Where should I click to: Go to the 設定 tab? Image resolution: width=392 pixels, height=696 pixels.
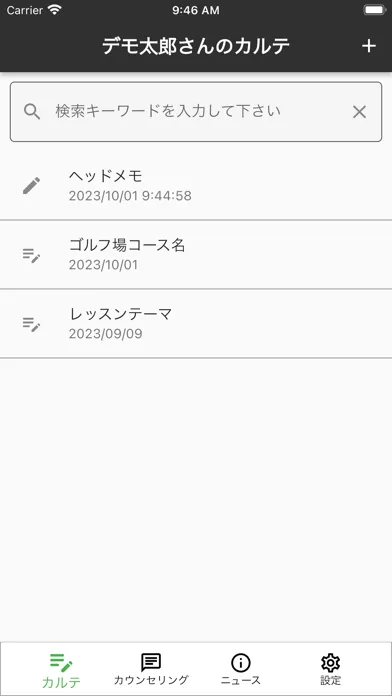(330, 671)
